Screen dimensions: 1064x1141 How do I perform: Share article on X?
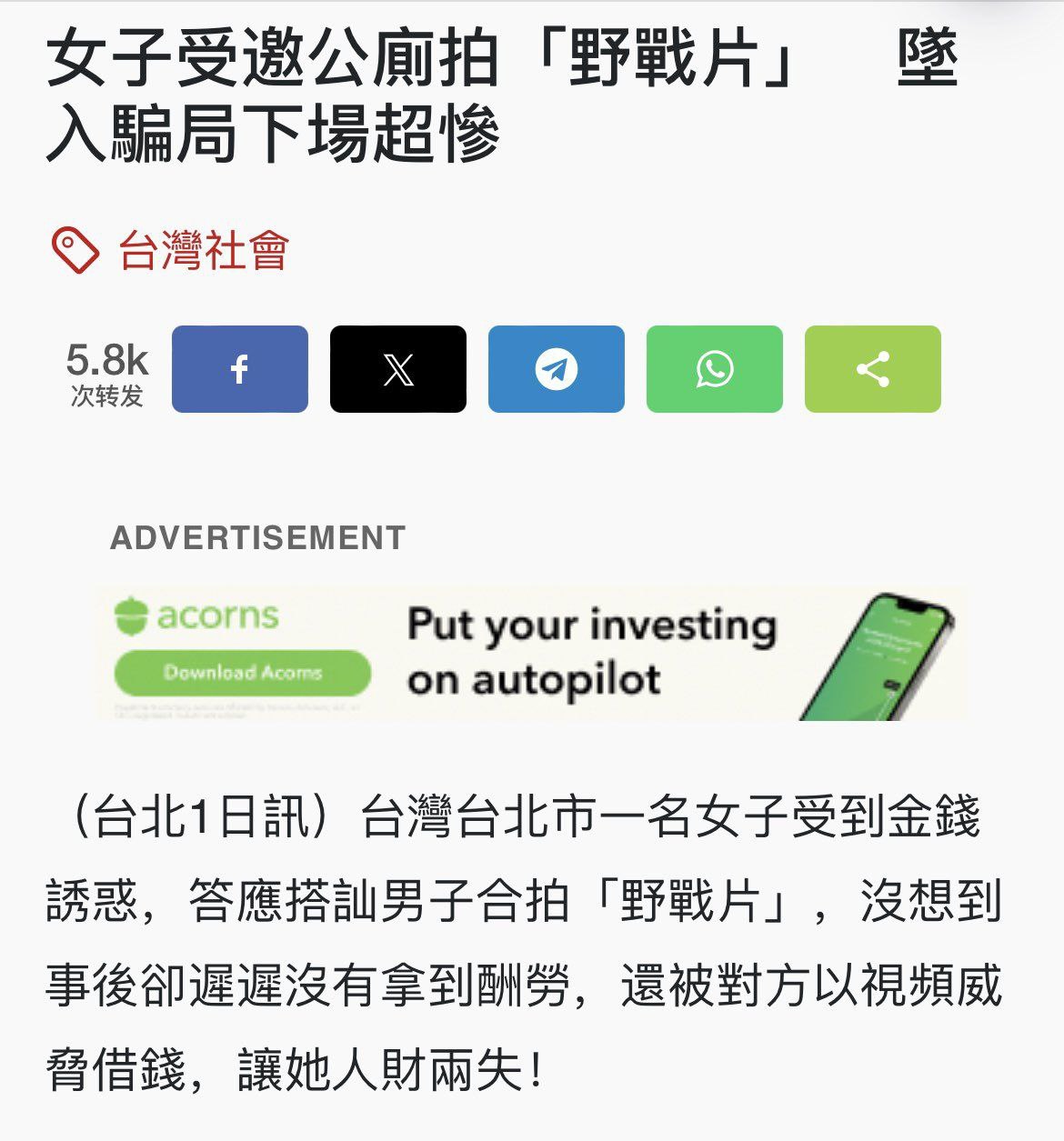tap(397, 369)
